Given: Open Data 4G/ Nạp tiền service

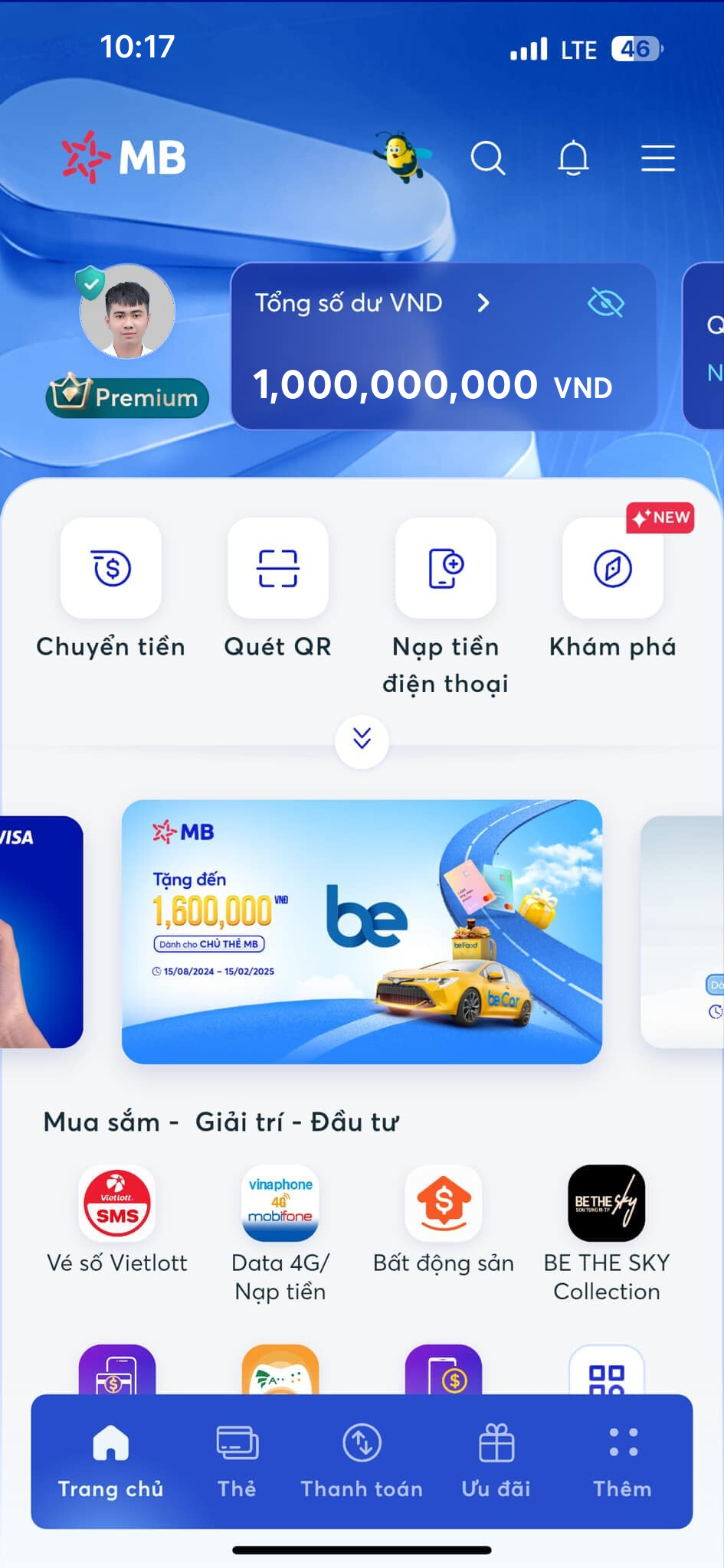Looking at the screenshot, I should [280, 1205].
